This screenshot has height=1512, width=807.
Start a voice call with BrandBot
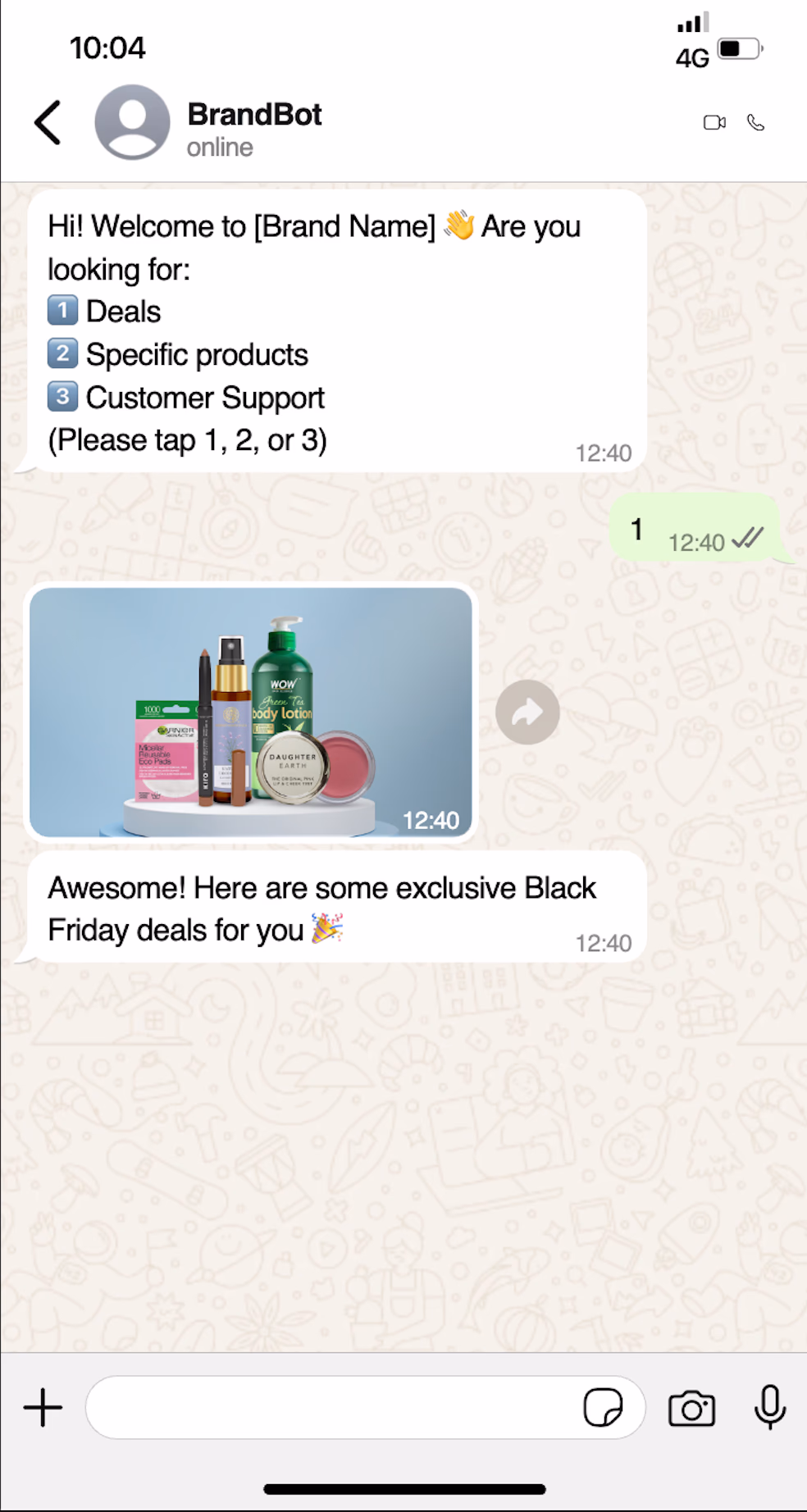click(755, 123)
